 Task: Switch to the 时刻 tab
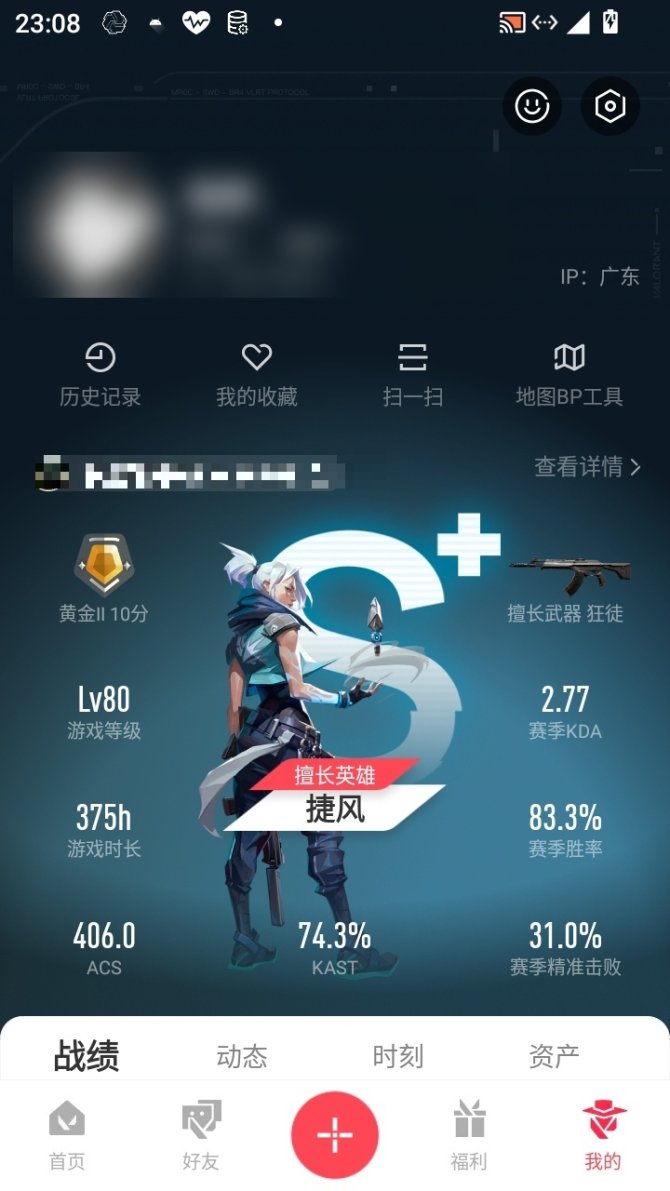398,1056
